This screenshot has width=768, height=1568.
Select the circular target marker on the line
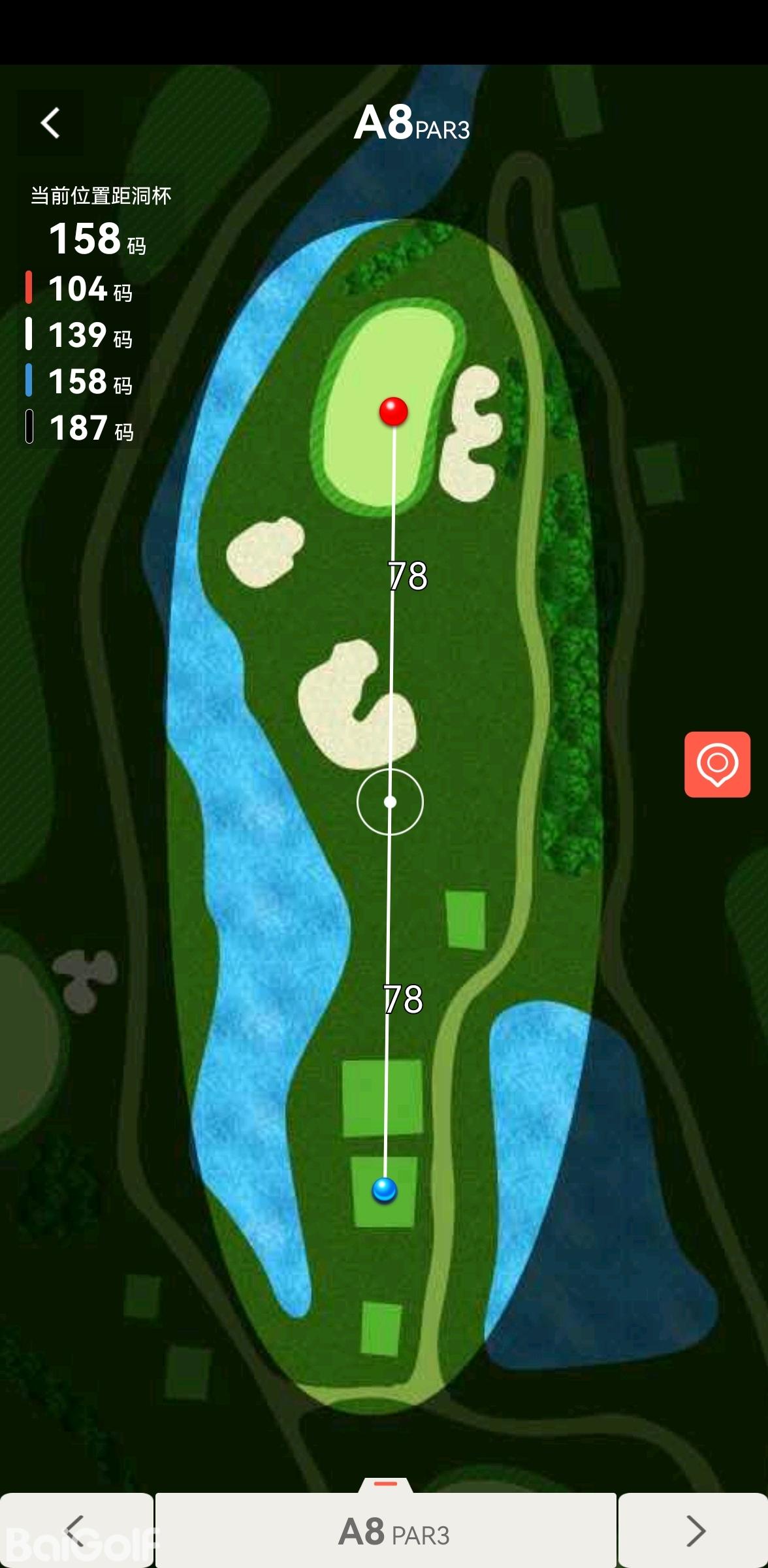point(390,802)
